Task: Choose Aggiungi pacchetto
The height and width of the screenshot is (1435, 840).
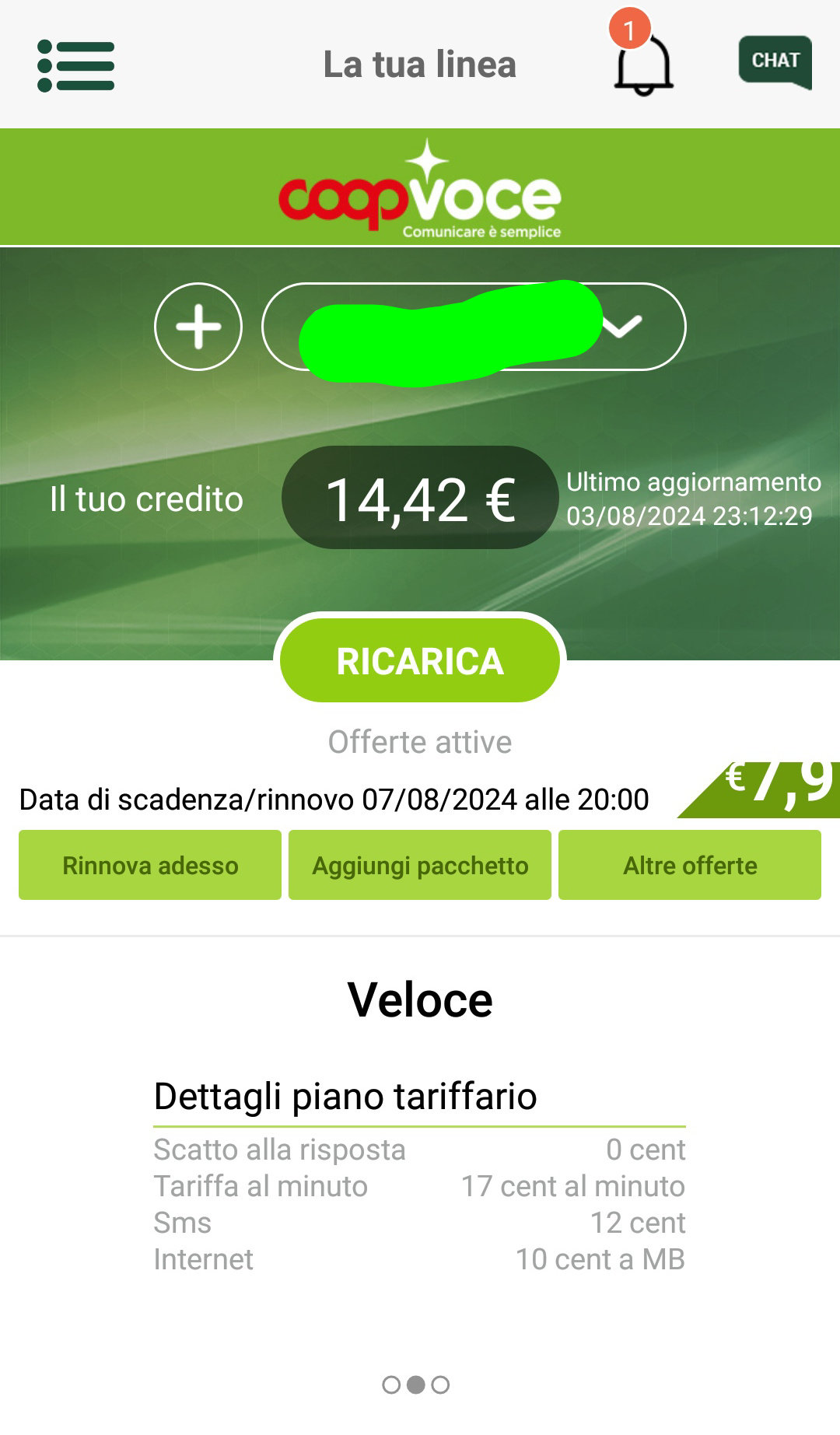Action: [x=420, y=865]
